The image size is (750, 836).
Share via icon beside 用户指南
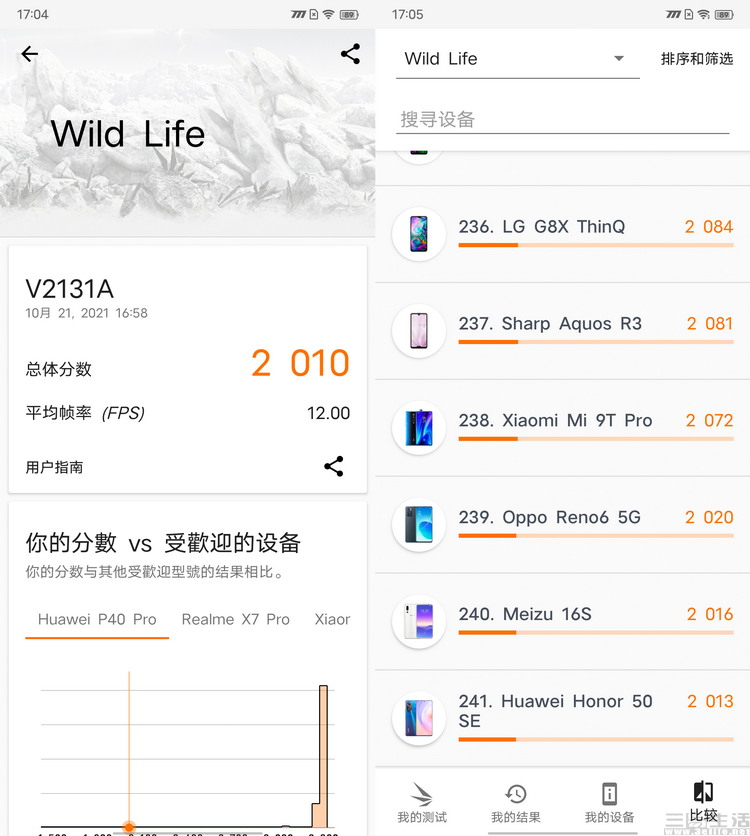point(334,466)
